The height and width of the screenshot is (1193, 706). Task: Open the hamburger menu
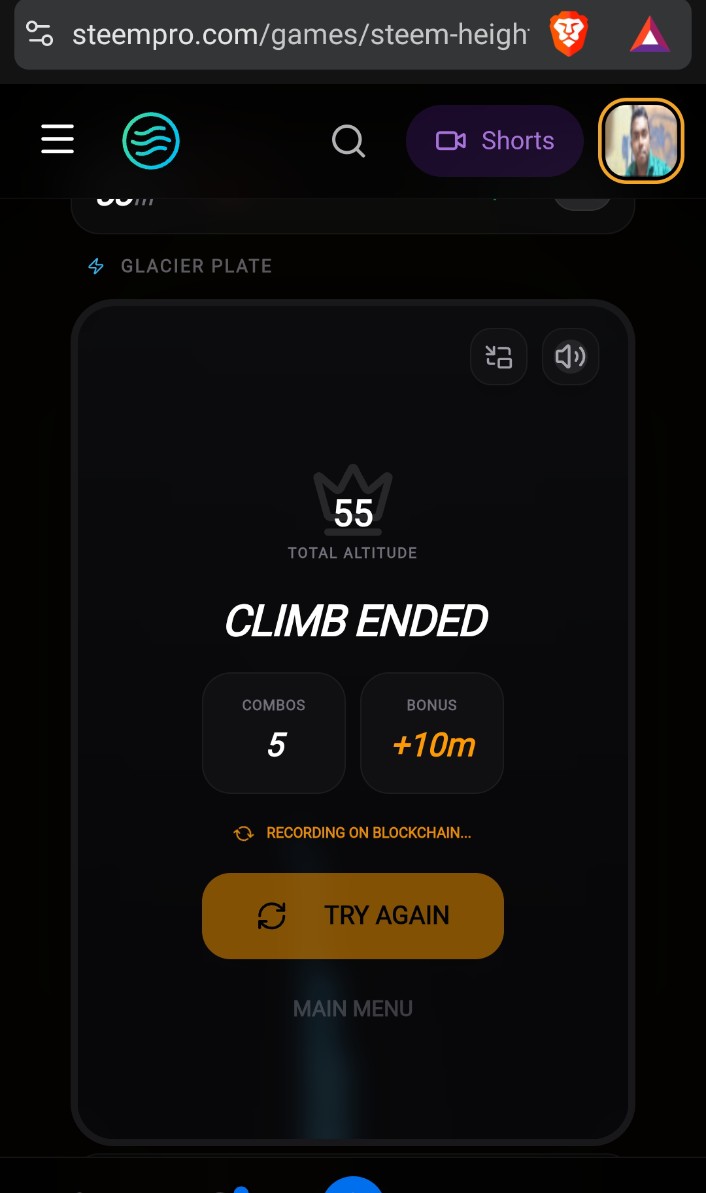click(57, 139)
